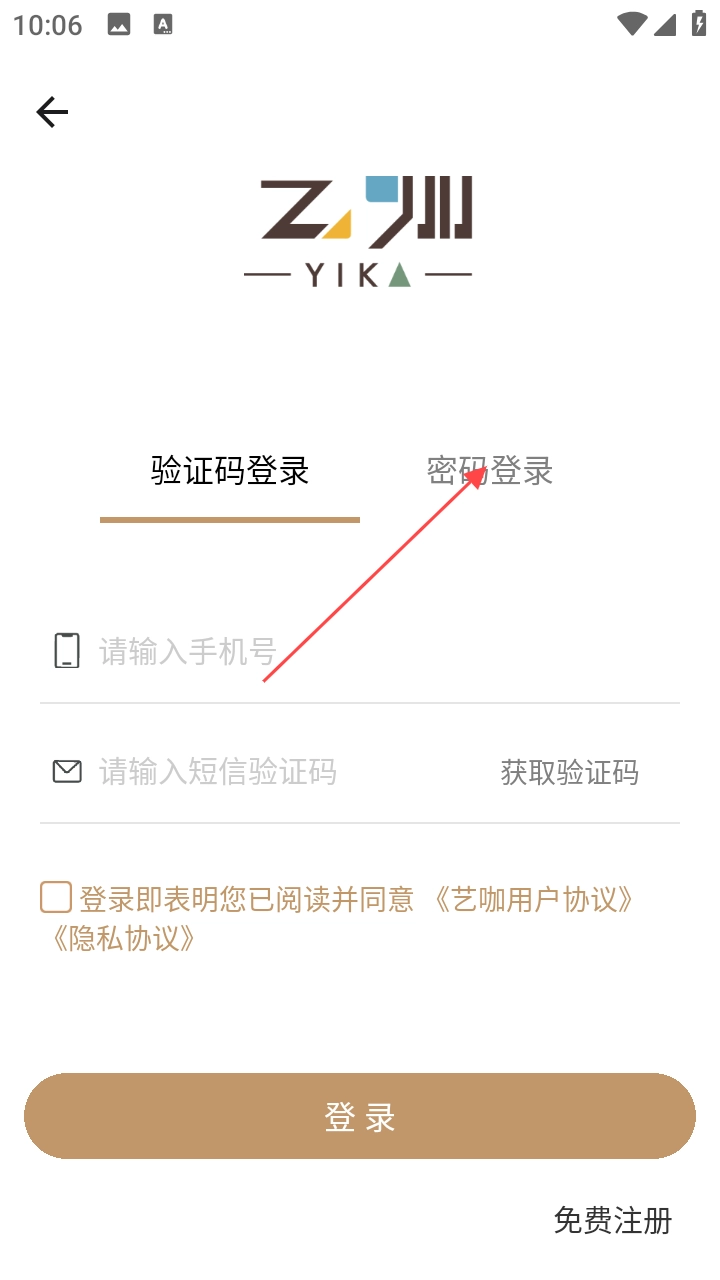Go back using the arrow icon
This screenshot has width=720, height=1280.
coord(52,112)
